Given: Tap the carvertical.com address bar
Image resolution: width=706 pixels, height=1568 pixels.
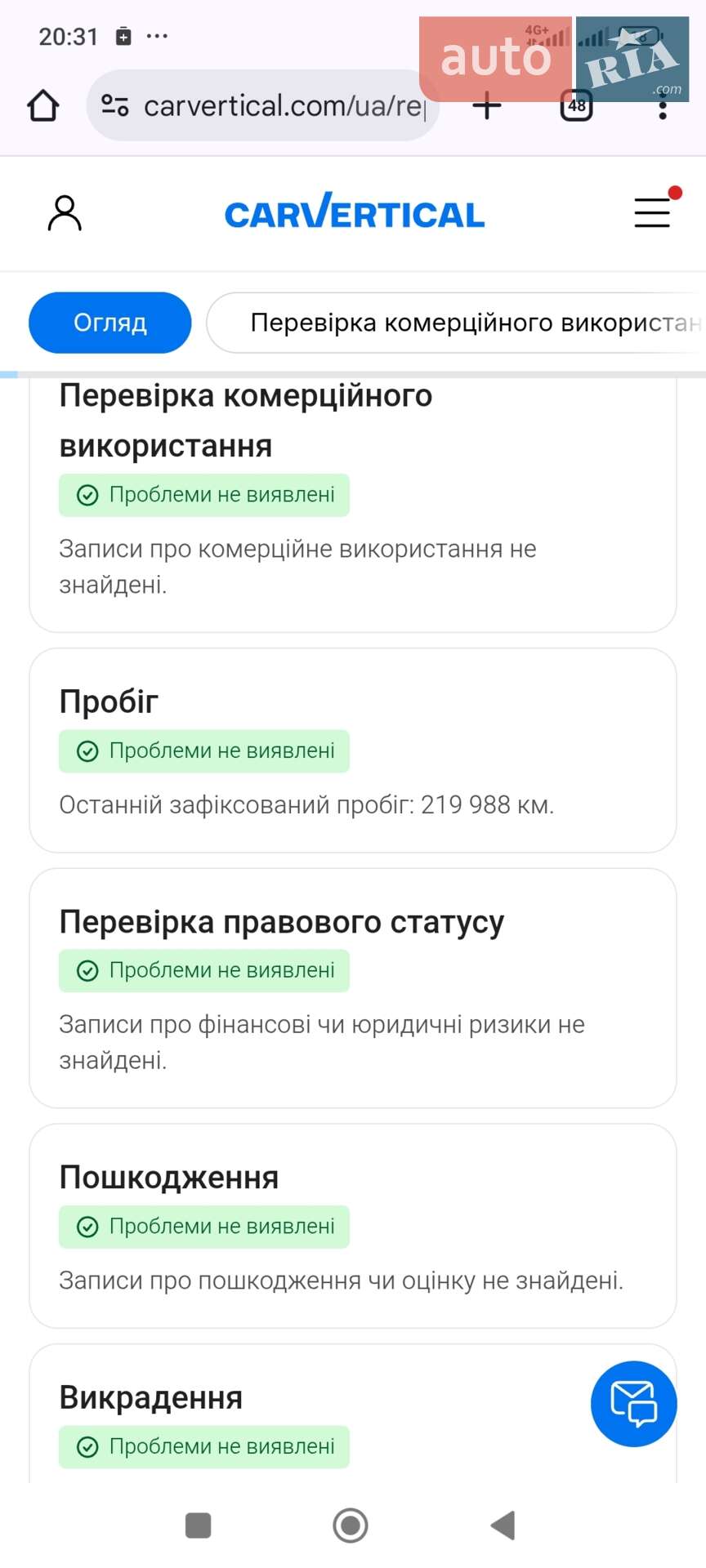Looking at the screenshot, I should [x=262, y=105].
